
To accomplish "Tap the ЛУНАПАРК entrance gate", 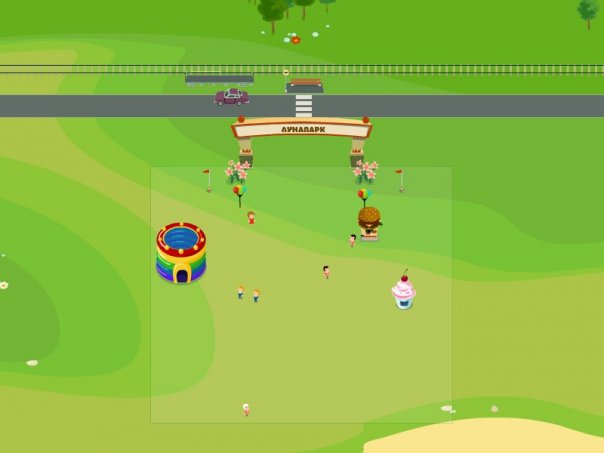I will coord(301,129).
